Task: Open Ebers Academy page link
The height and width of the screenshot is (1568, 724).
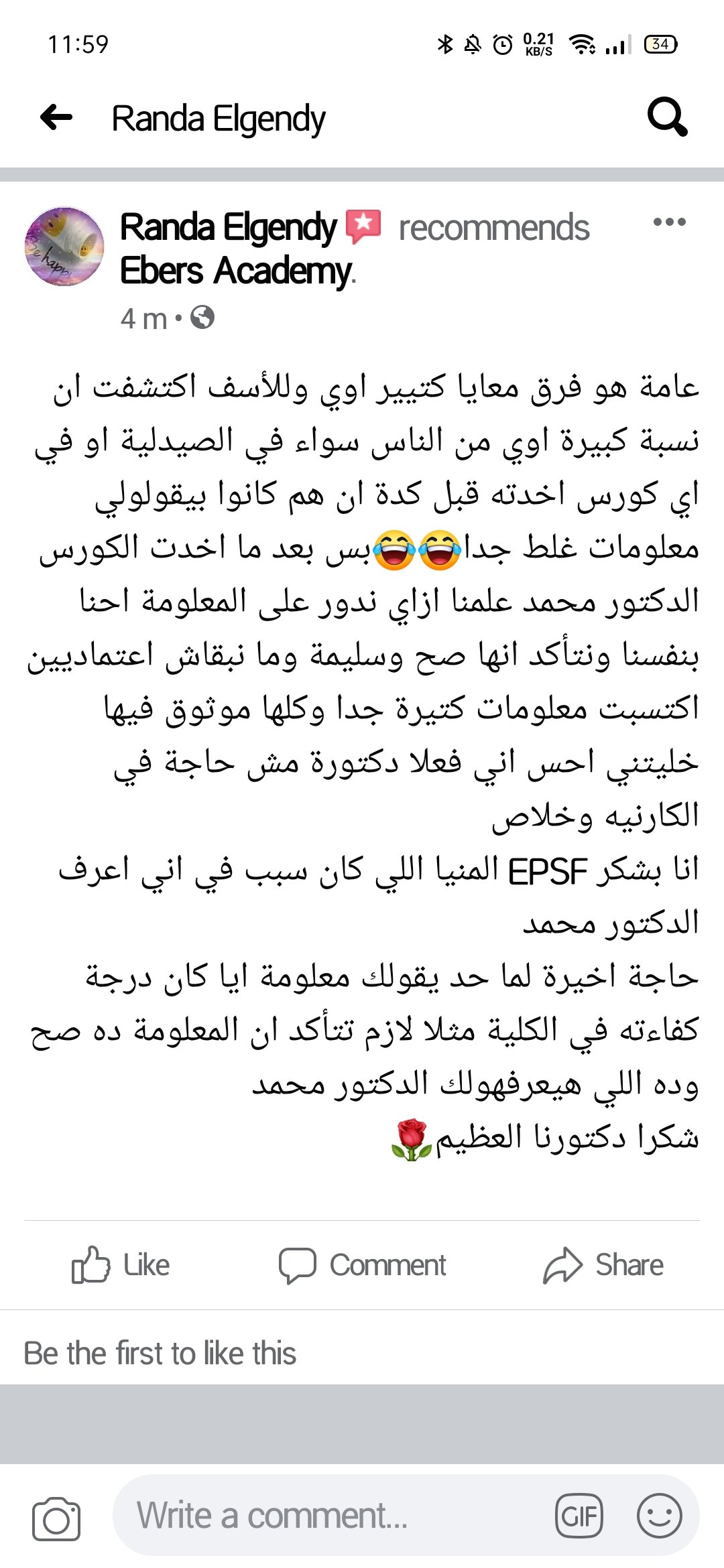Action: pos(236,271)
